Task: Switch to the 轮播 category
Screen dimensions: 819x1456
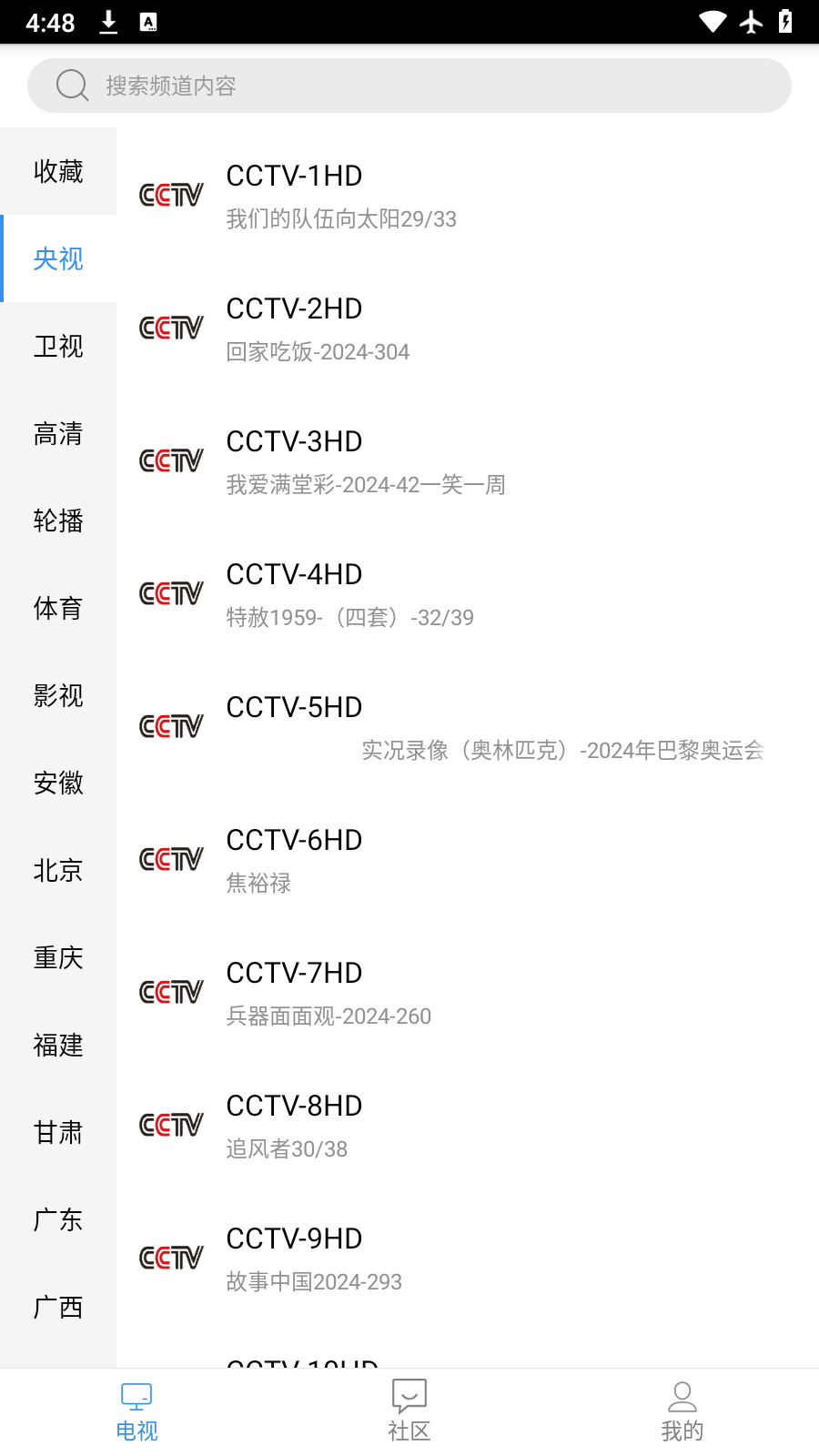Action: 58,521
